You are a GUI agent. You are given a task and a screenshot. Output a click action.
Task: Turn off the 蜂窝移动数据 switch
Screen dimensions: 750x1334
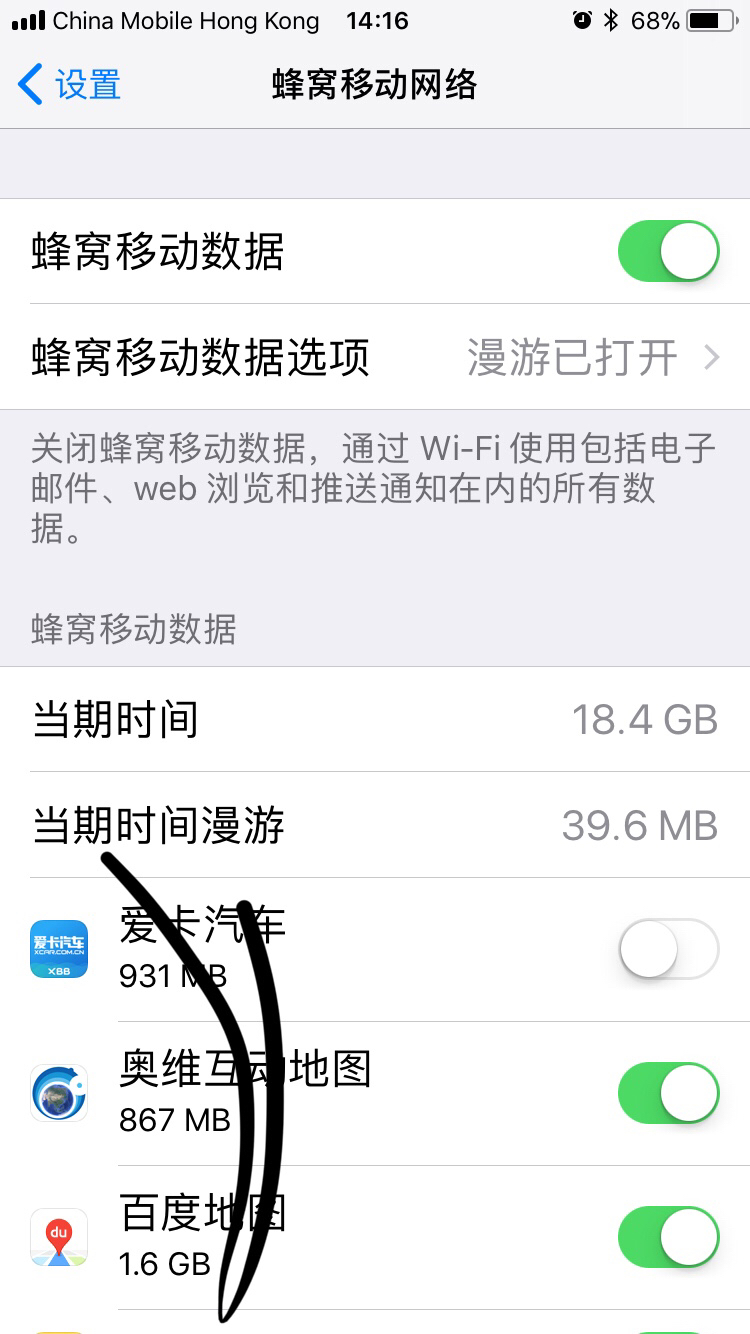(x=668, y=251)
